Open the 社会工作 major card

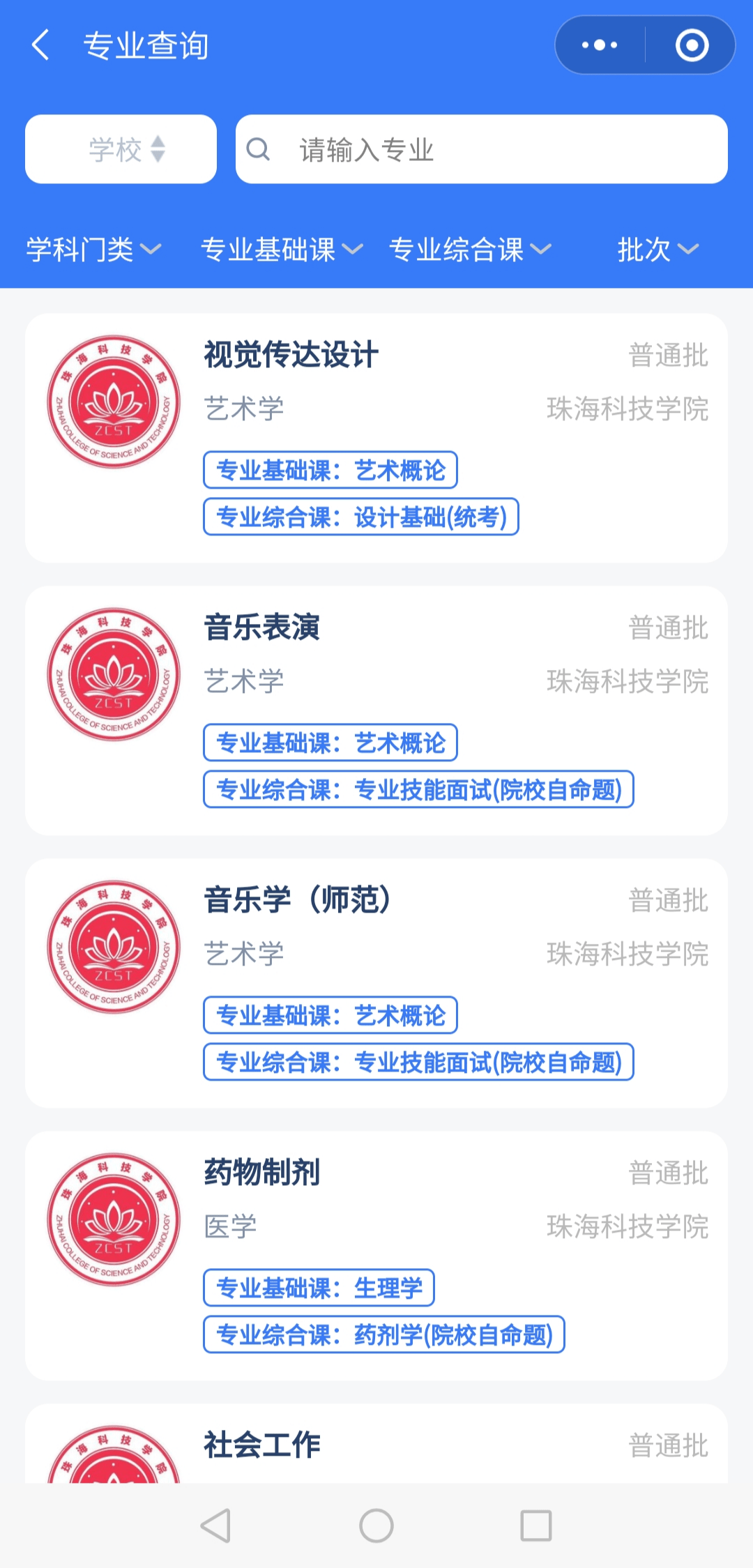376,1443
